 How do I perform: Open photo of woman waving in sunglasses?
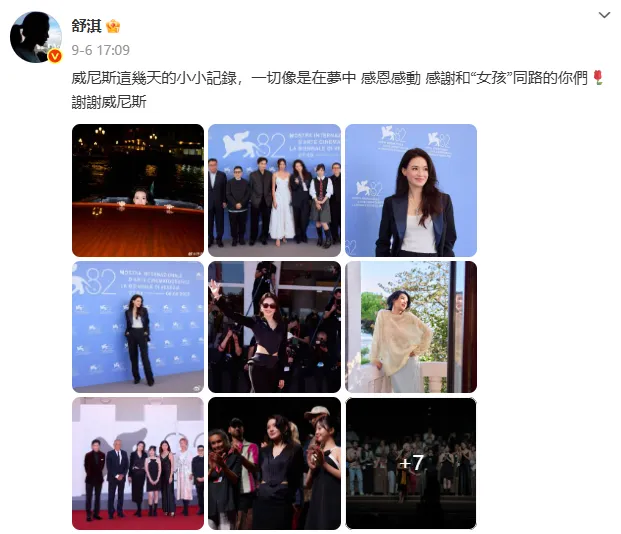coord(274,326)
